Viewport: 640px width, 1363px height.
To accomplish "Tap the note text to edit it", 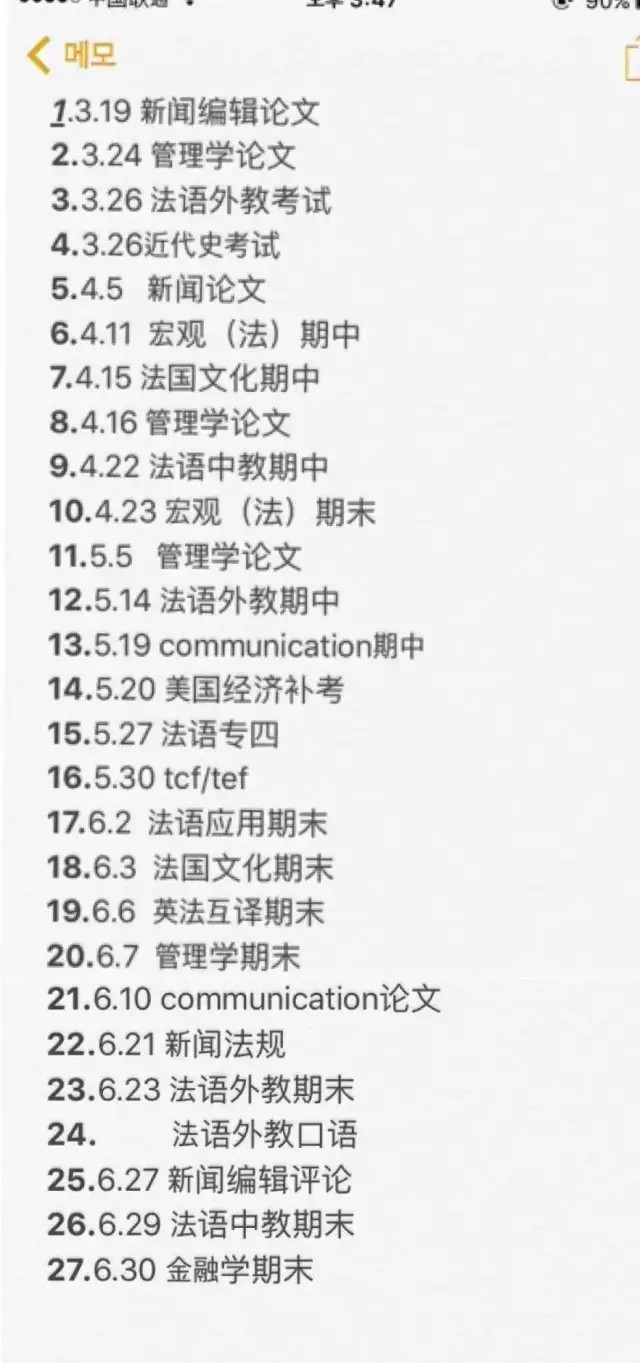I will 245,690.
